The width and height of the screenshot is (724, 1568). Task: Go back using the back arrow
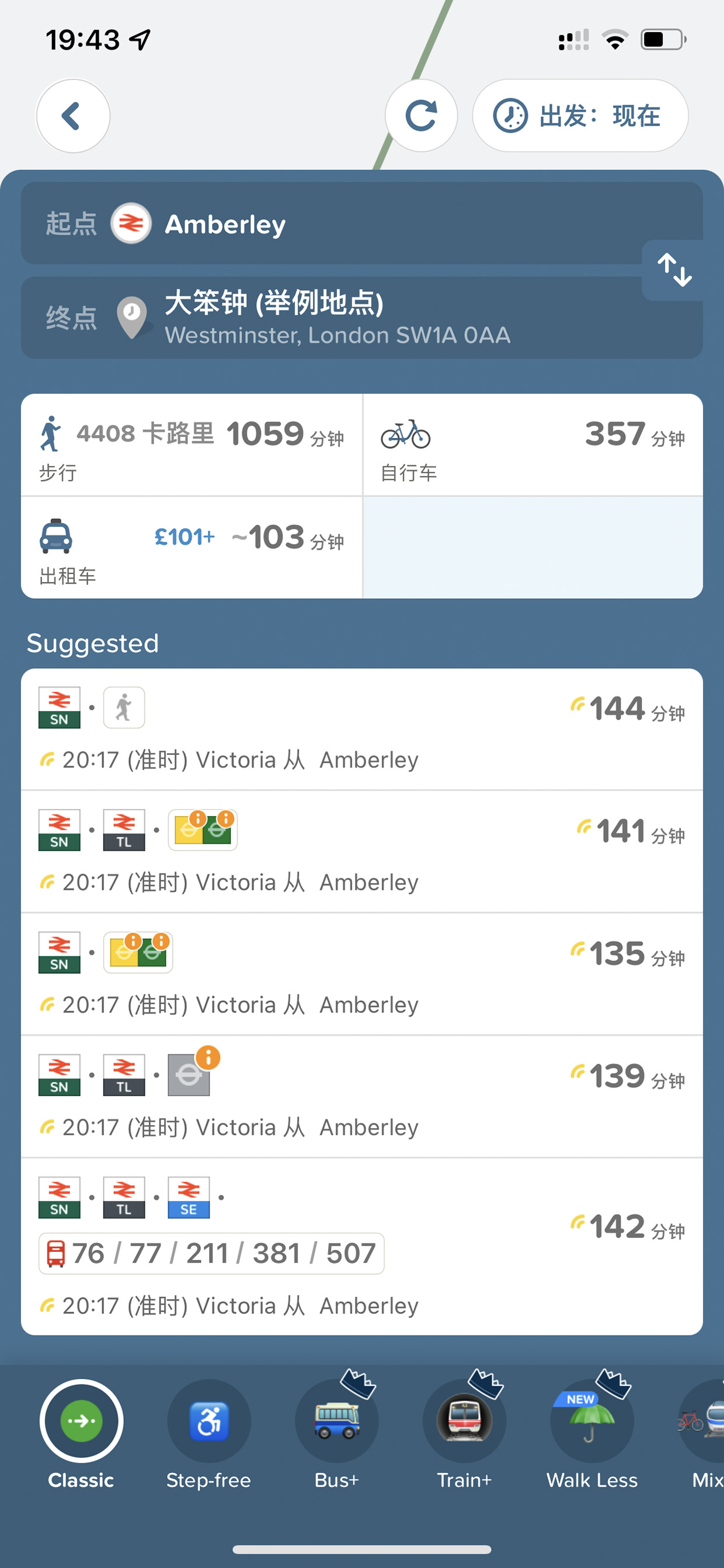pos(73,116)
